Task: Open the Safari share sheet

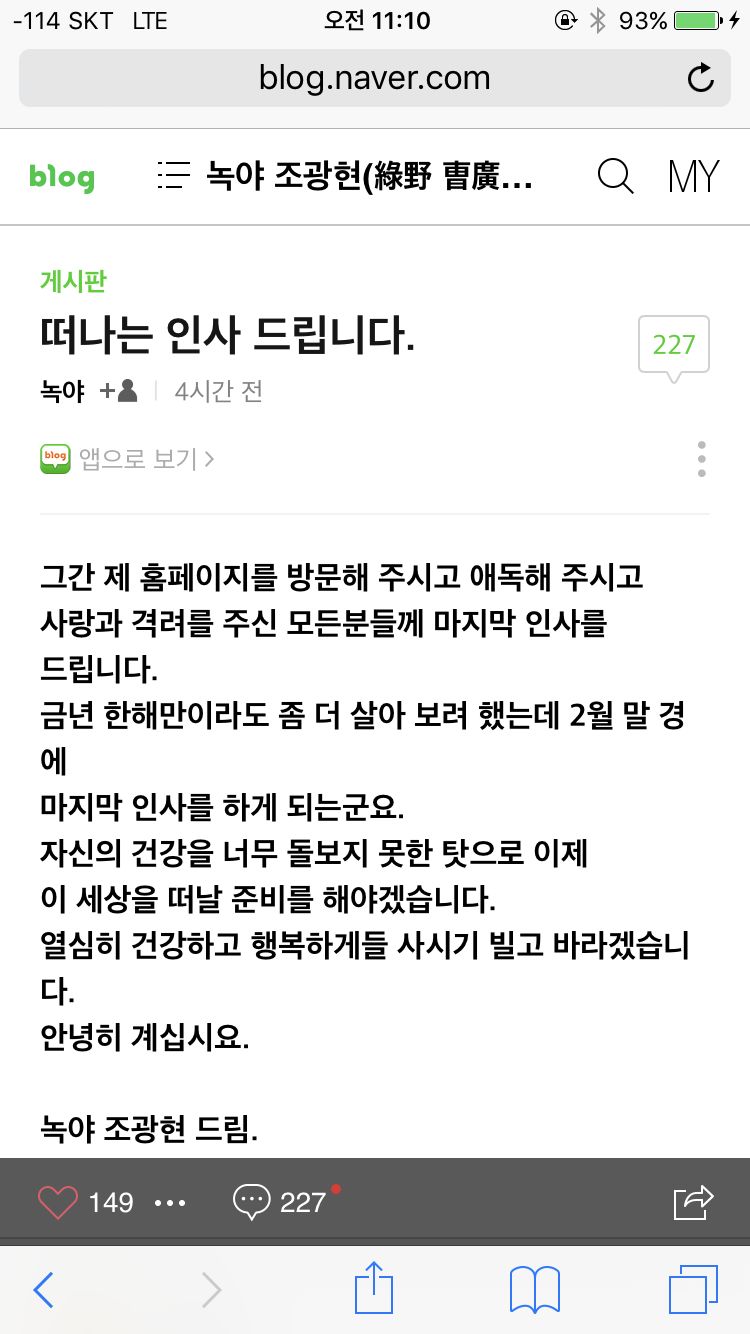Action: pos(374,1290)
